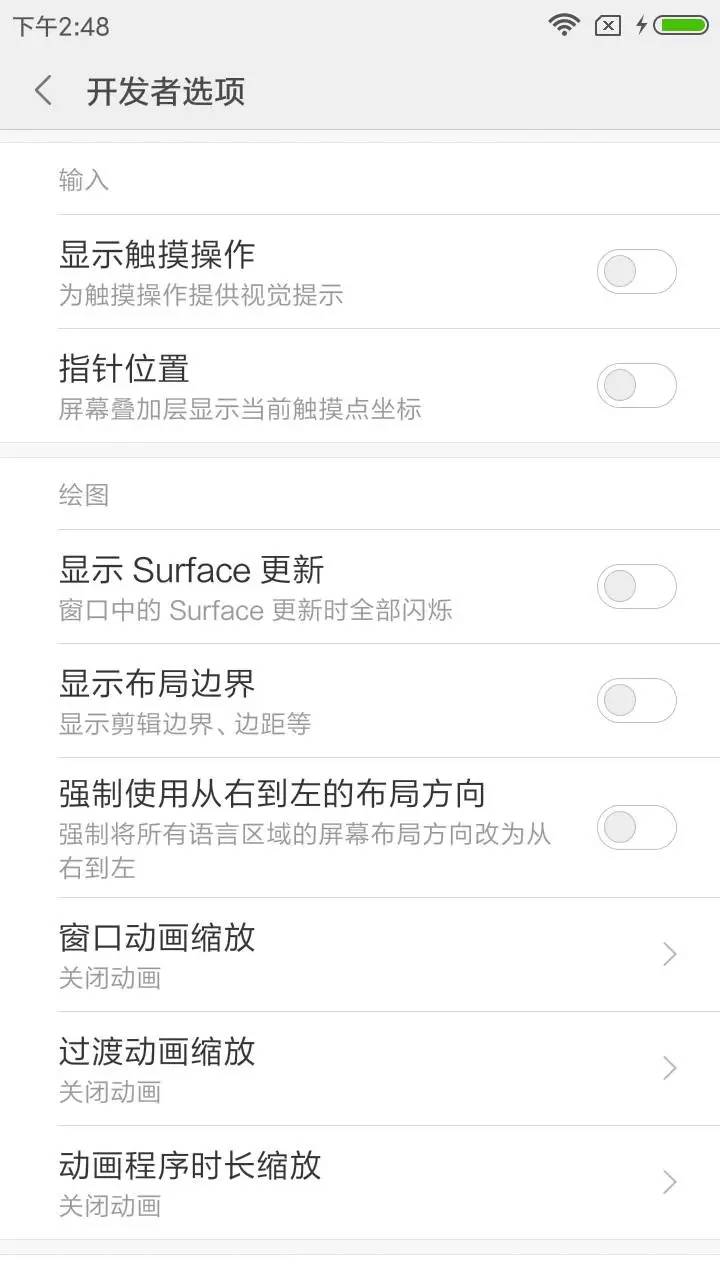
Task: Open 窗口动画缩放 setting
Action: tap(360, 955)
